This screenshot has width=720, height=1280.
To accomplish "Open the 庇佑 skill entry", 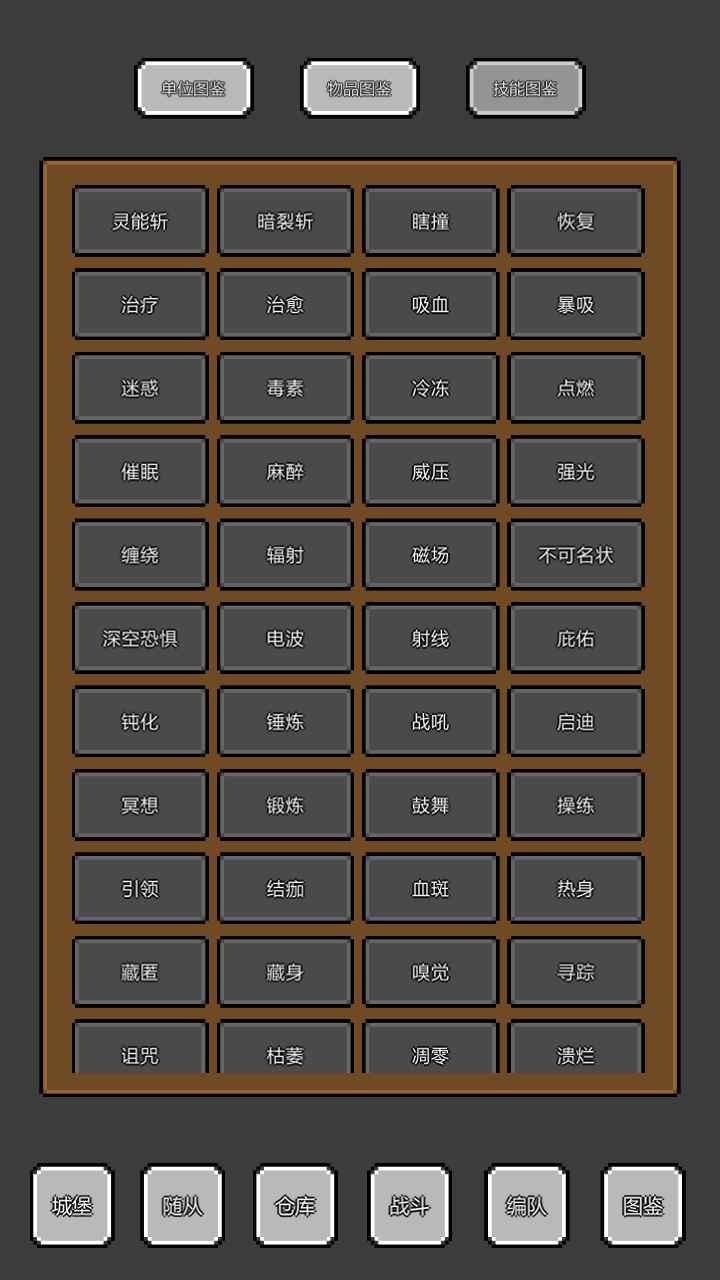I will pos(576,638).
